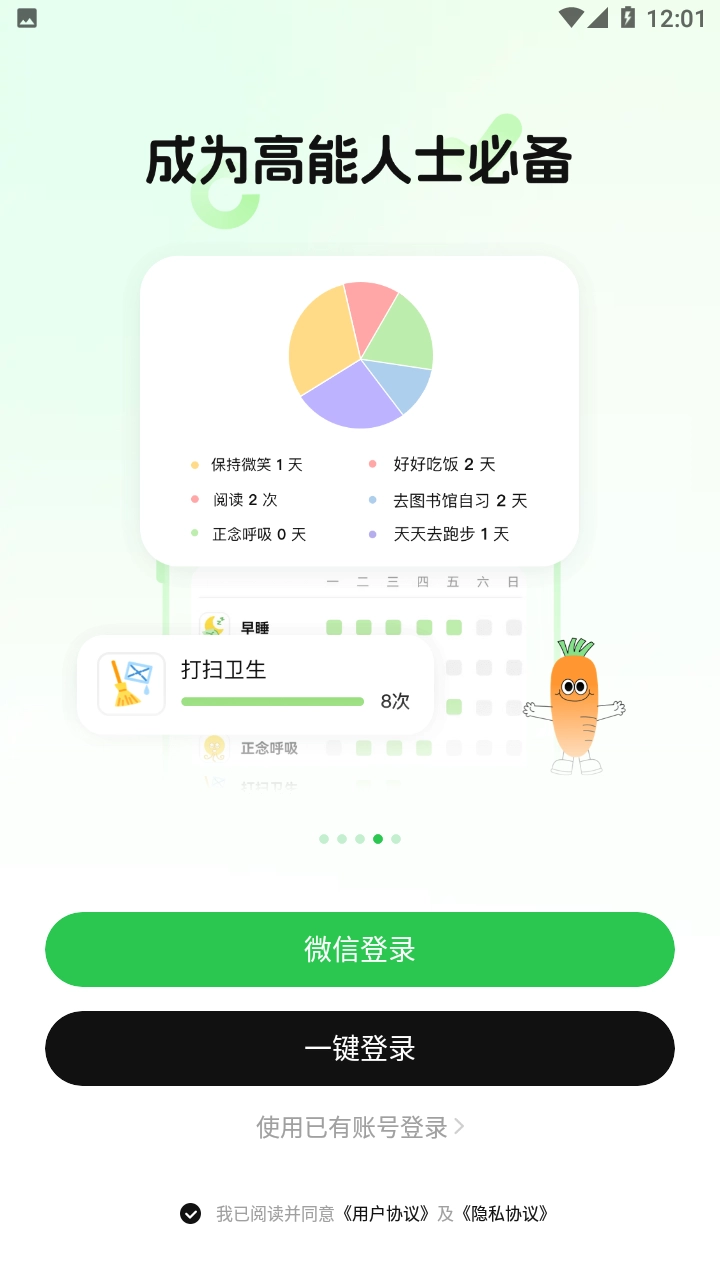
Task: Click the 打扫卫生 progress bar
Action: coord(271,701)
